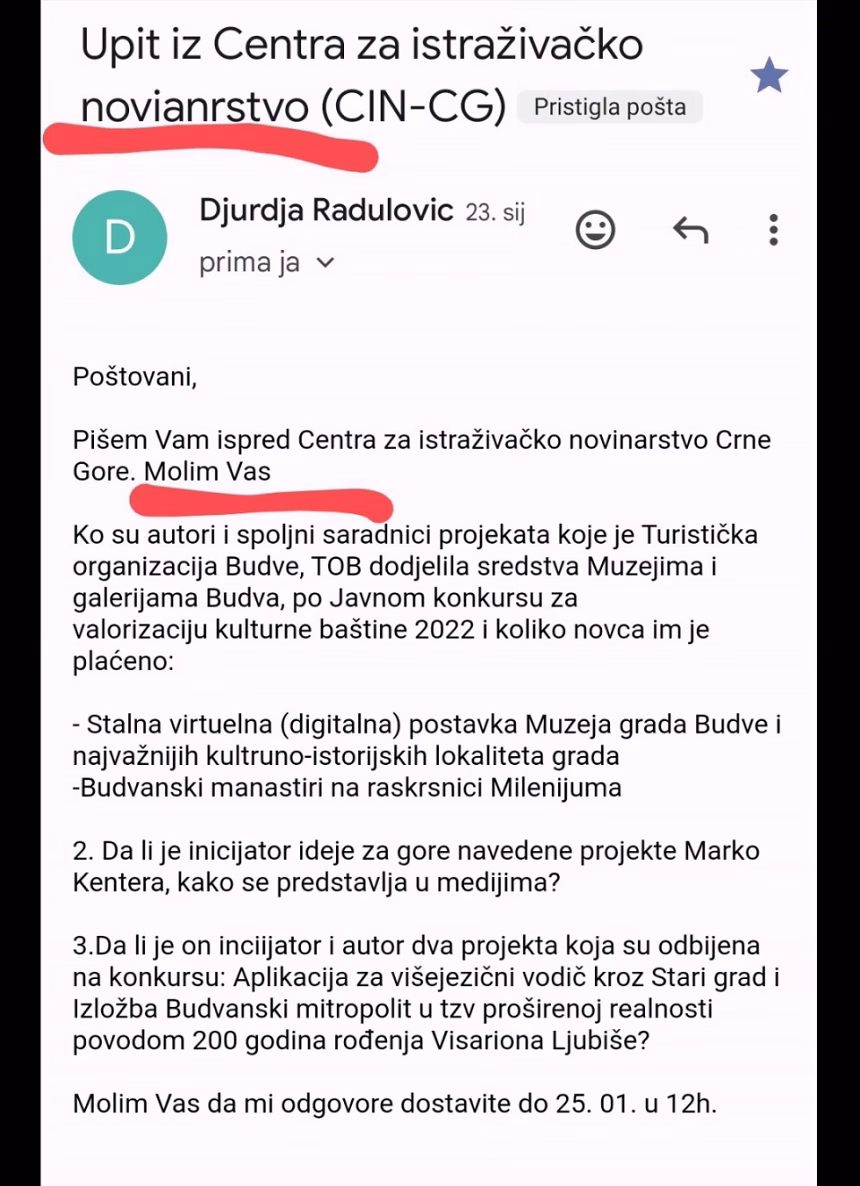This screenshot has height=1186, width=860.
Task: Tap the red underline below the subject
Action: (210, 143)
